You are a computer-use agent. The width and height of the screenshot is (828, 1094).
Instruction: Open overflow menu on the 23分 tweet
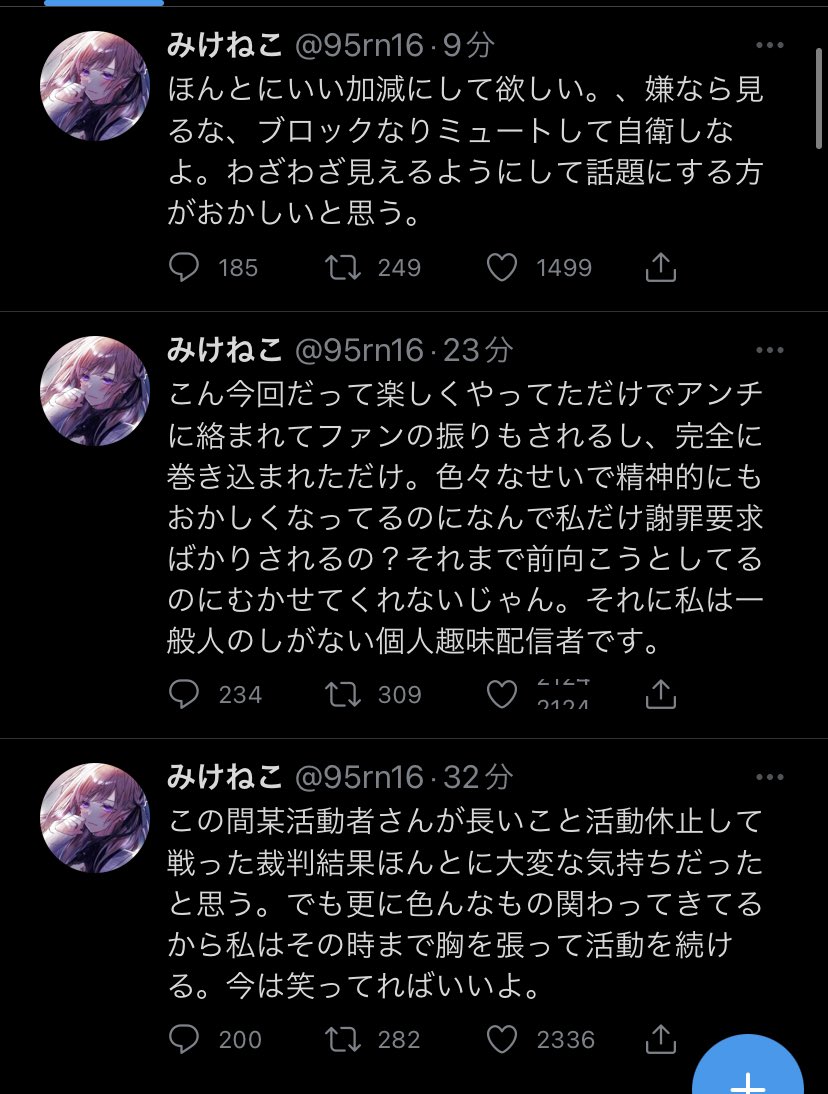769,350
